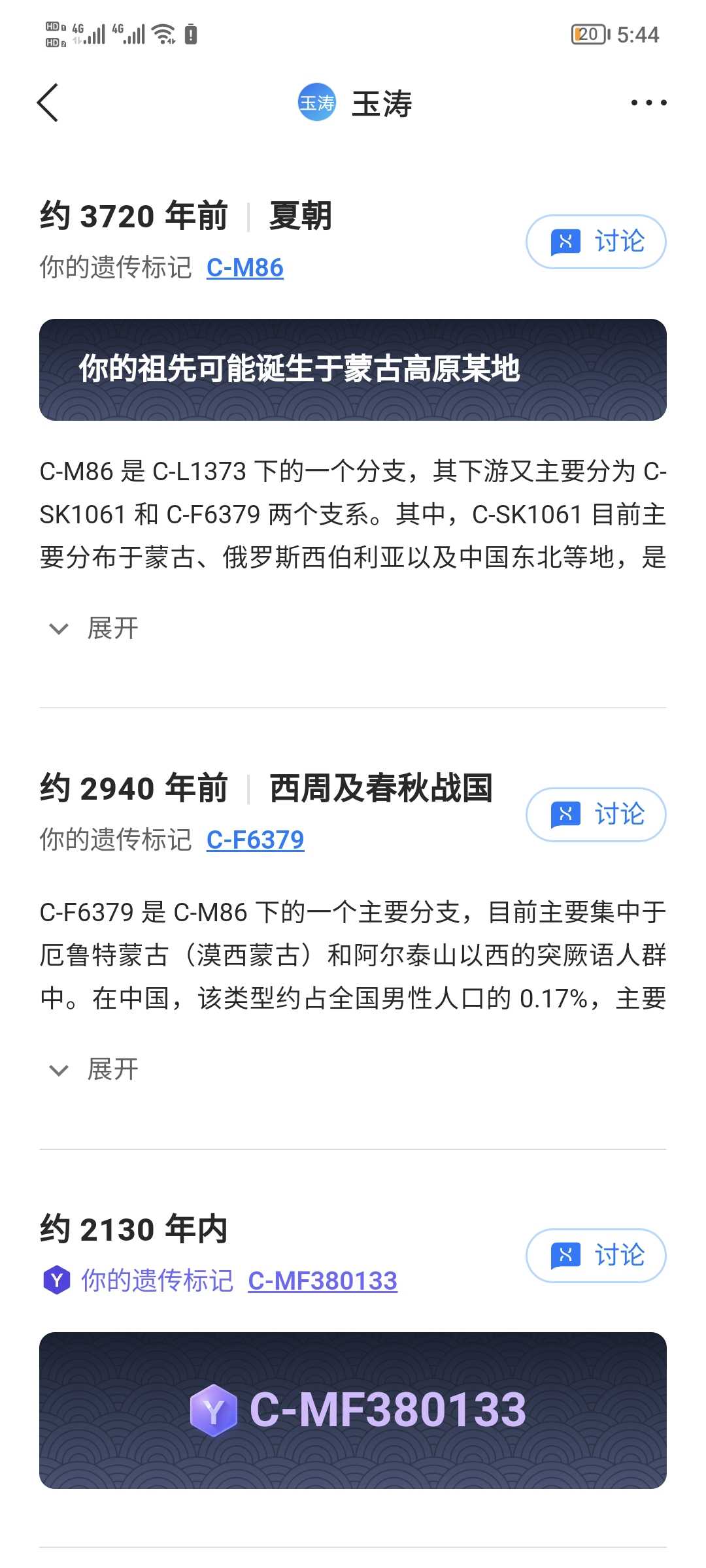Open the three-dot overflow menu
This screenshot has width=706, height=1568.
[648, 103]
